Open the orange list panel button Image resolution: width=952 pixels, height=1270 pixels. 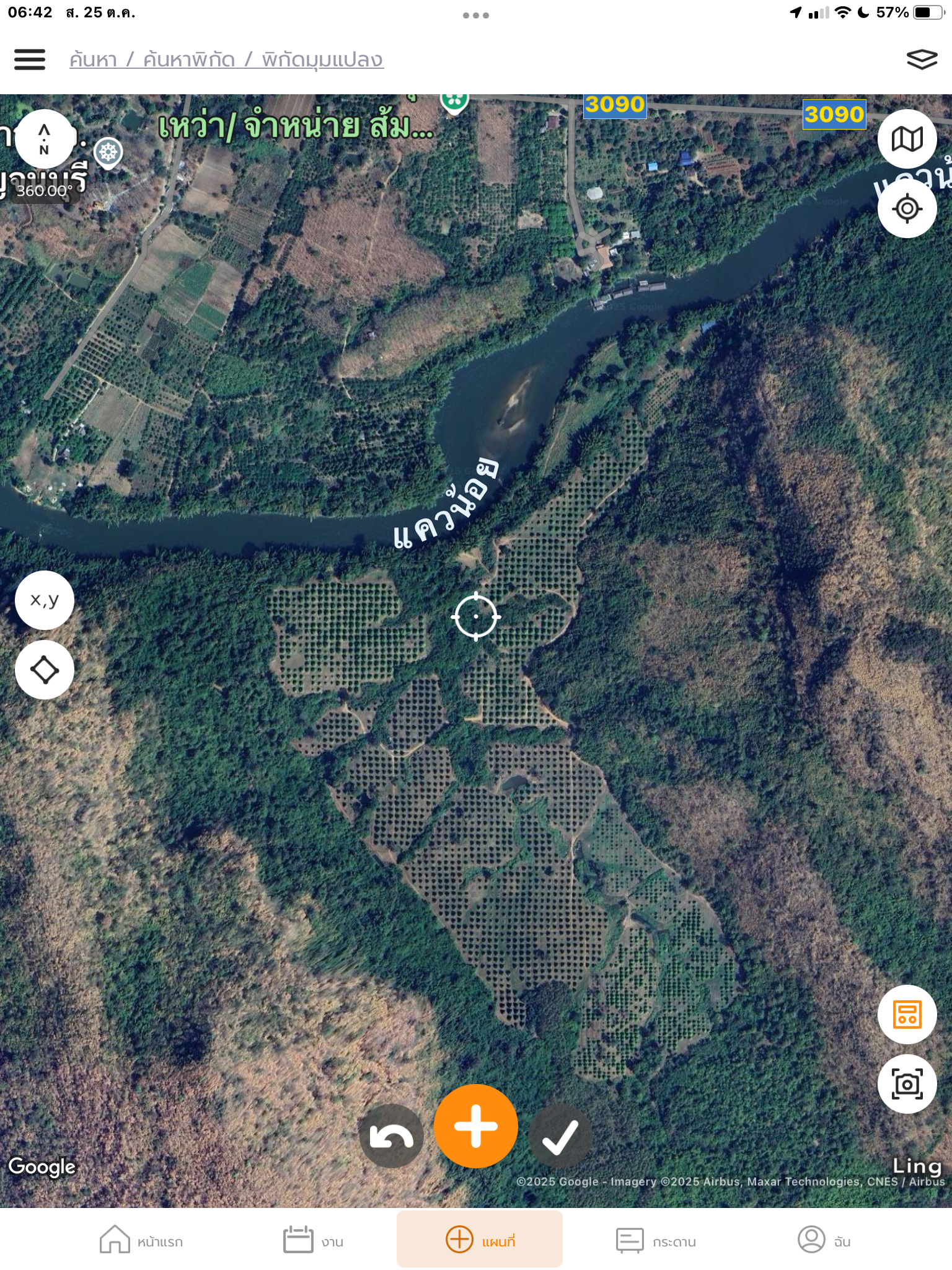point(907,1015)
